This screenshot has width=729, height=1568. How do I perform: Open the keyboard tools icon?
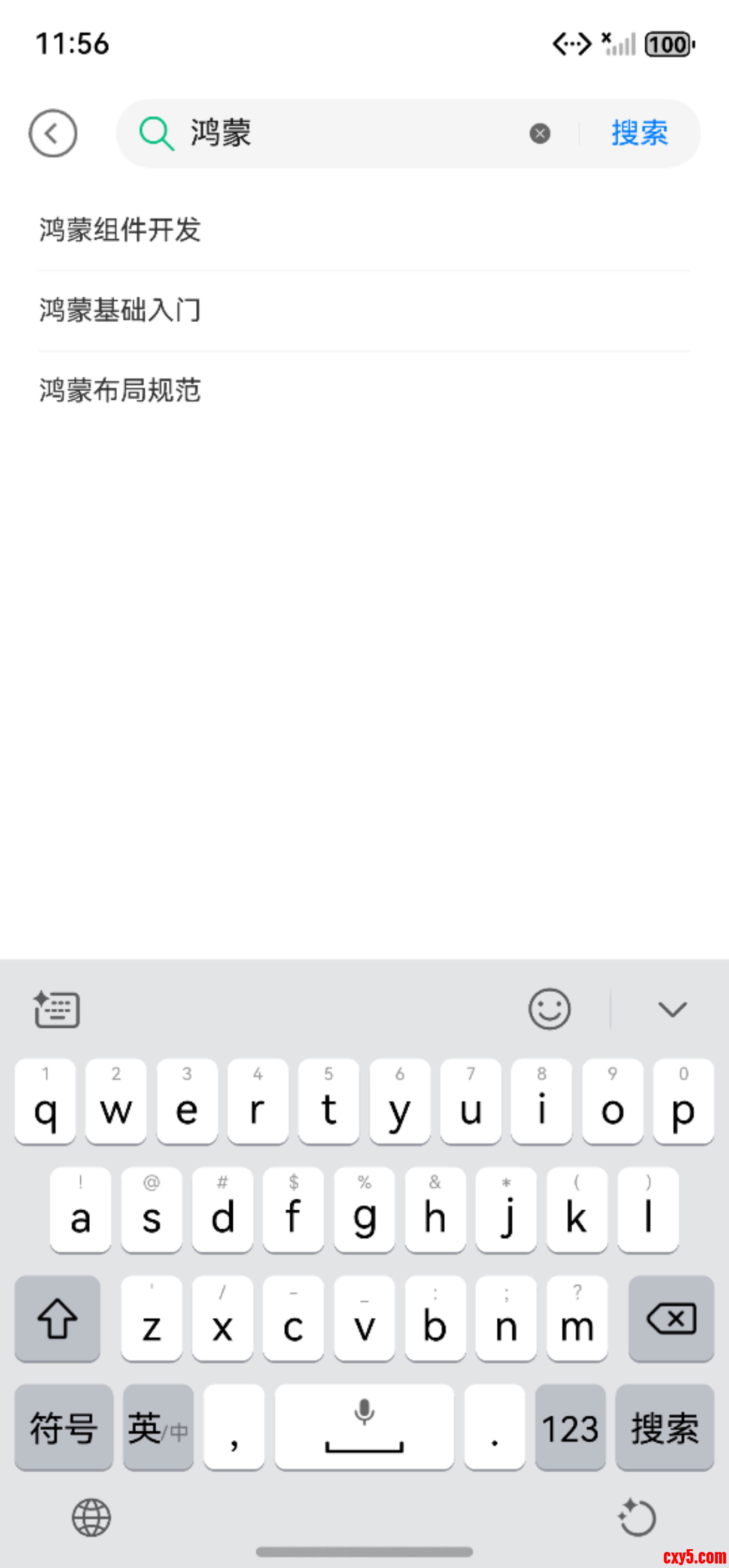click(x=57, y=1009)
